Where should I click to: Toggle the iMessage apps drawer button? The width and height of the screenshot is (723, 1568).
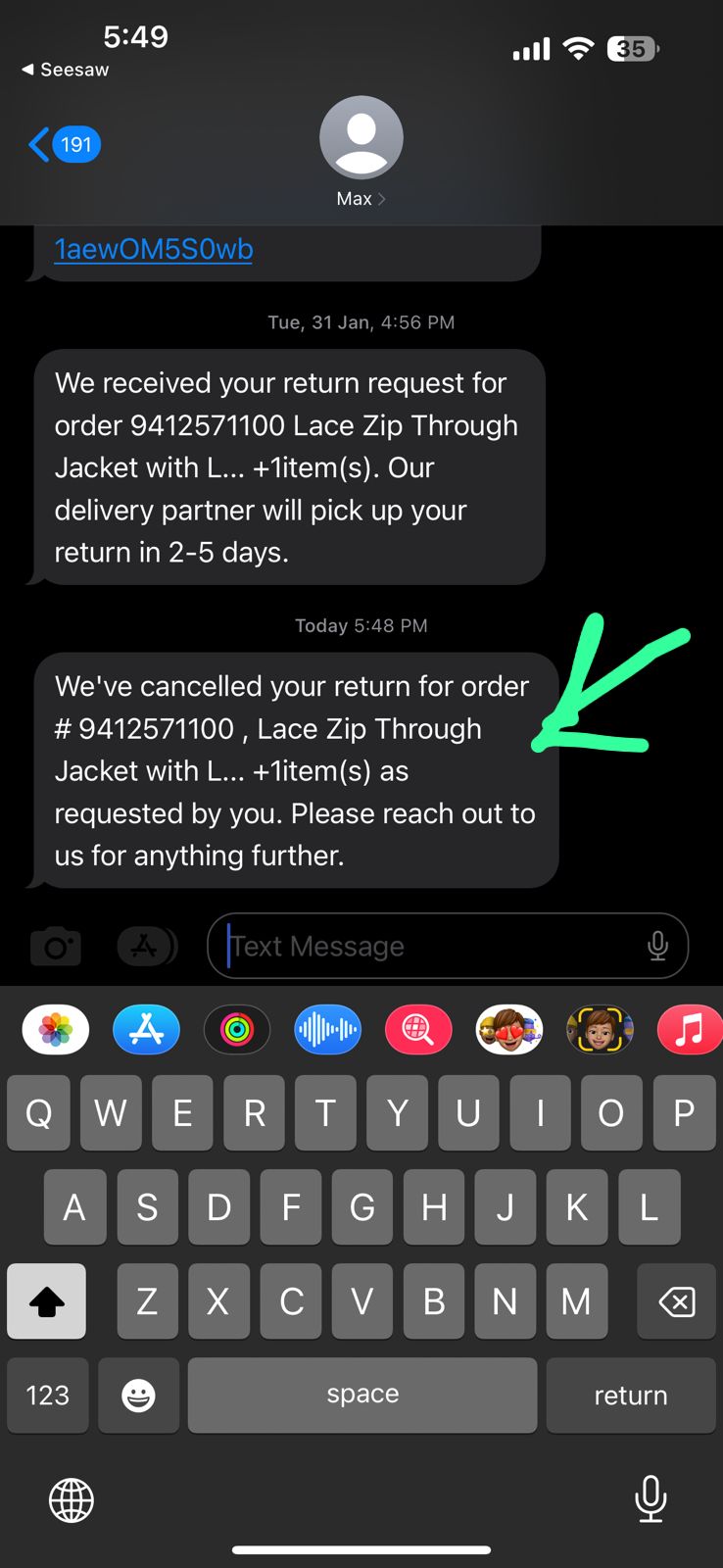click(146, 947)
